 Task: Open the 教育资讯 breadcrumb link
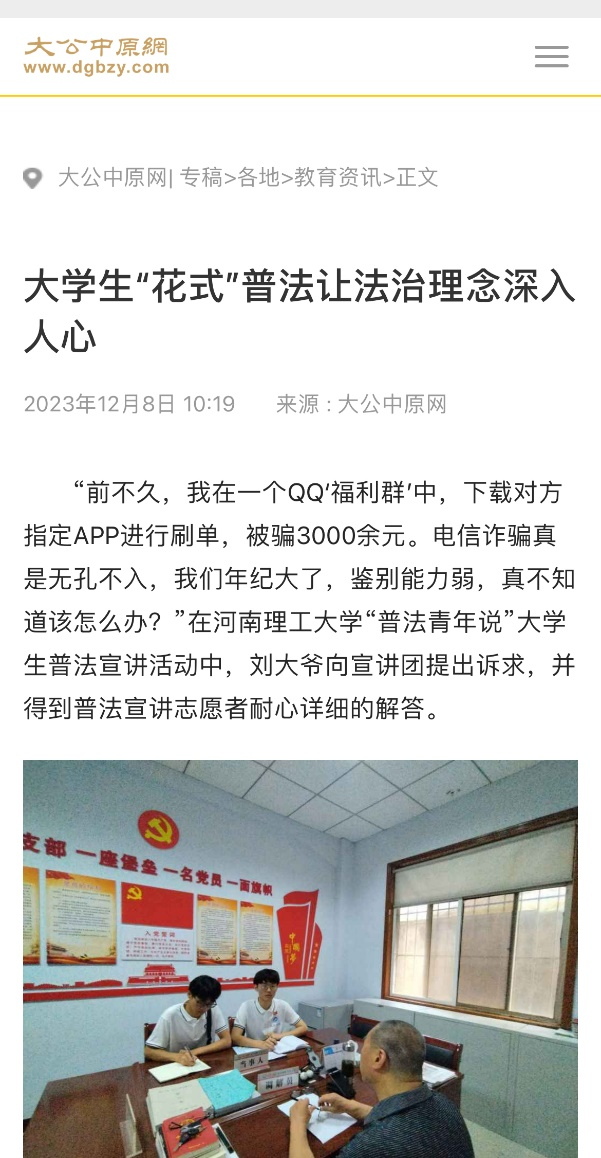coord(338,178)
